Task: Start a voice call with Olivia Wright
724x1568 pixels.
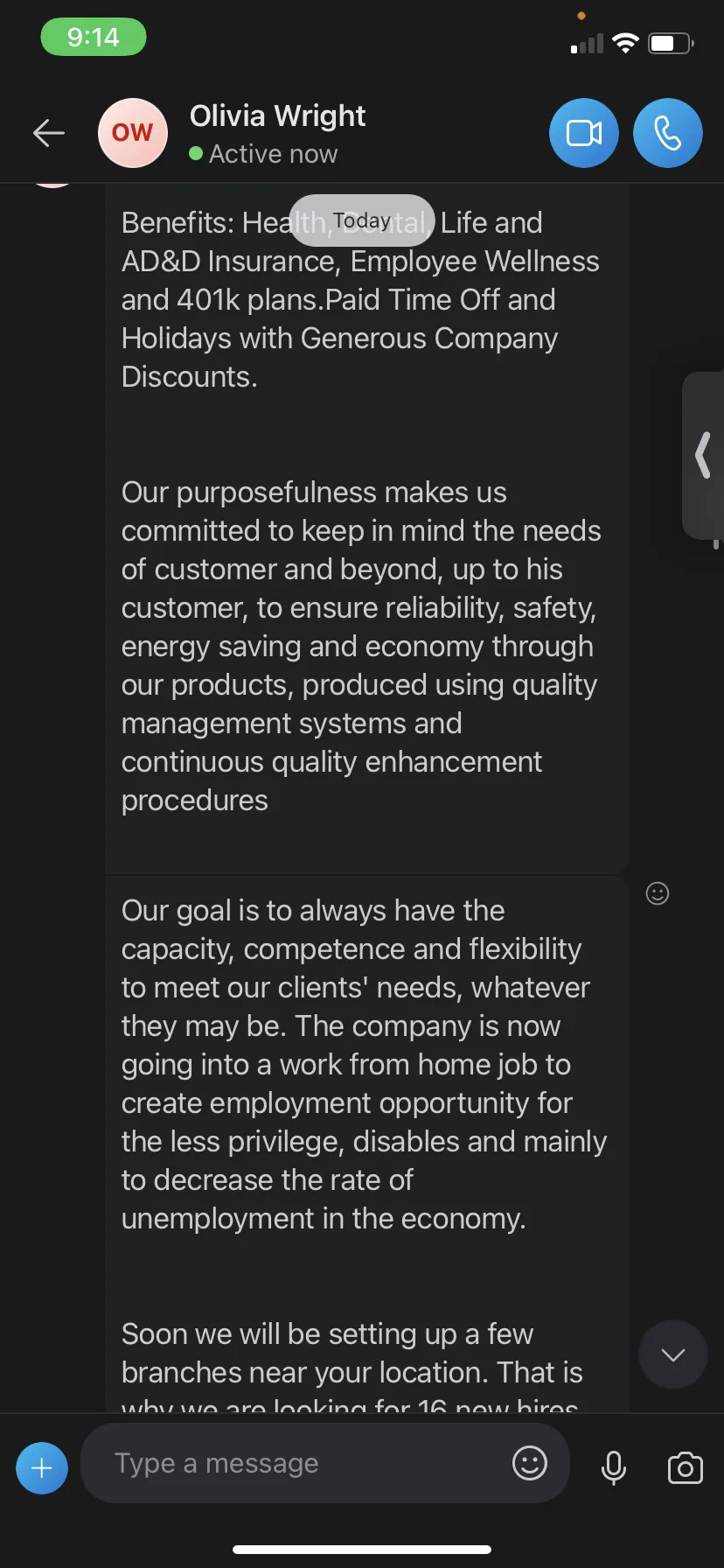Action: coord(668,133)
